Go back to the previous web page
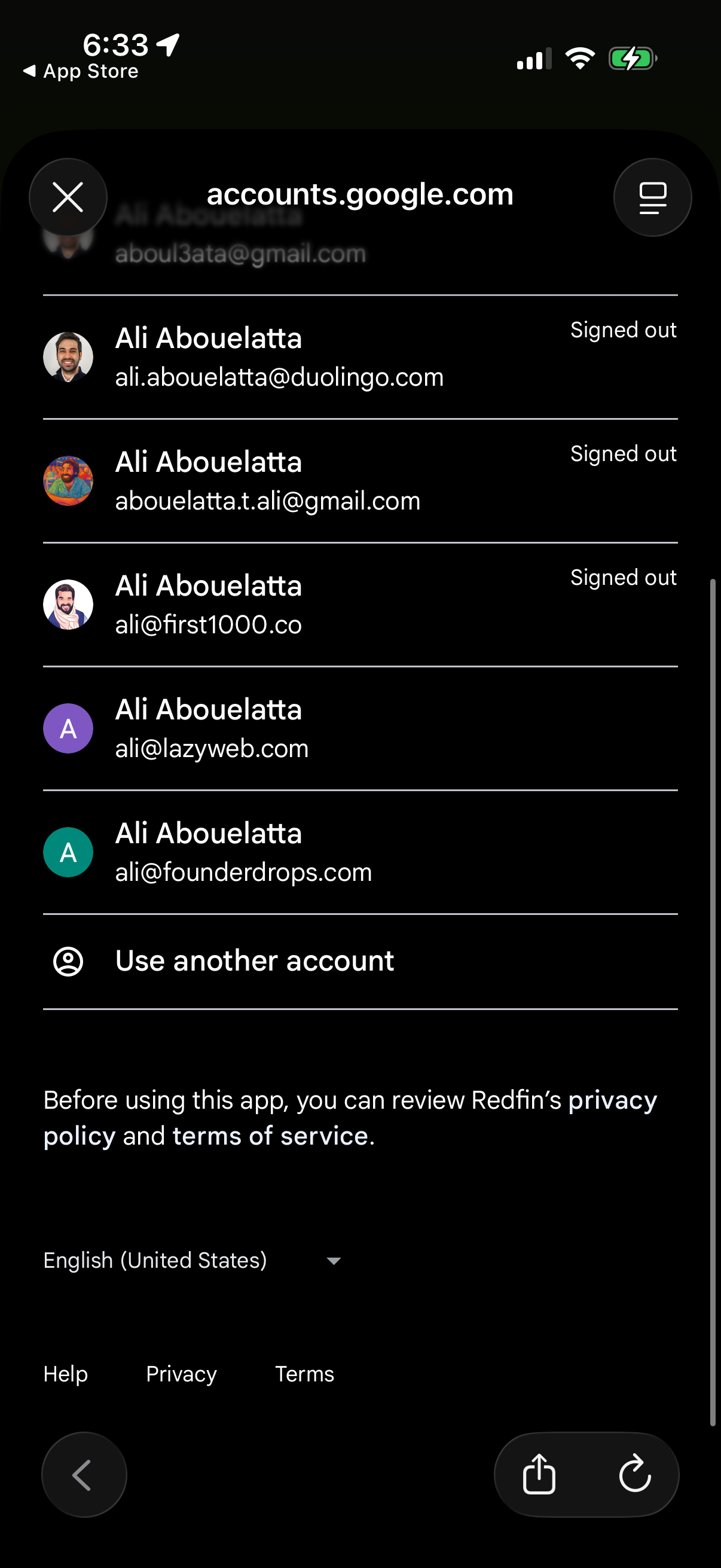 pyautogui.click(x=83, y=1474)
